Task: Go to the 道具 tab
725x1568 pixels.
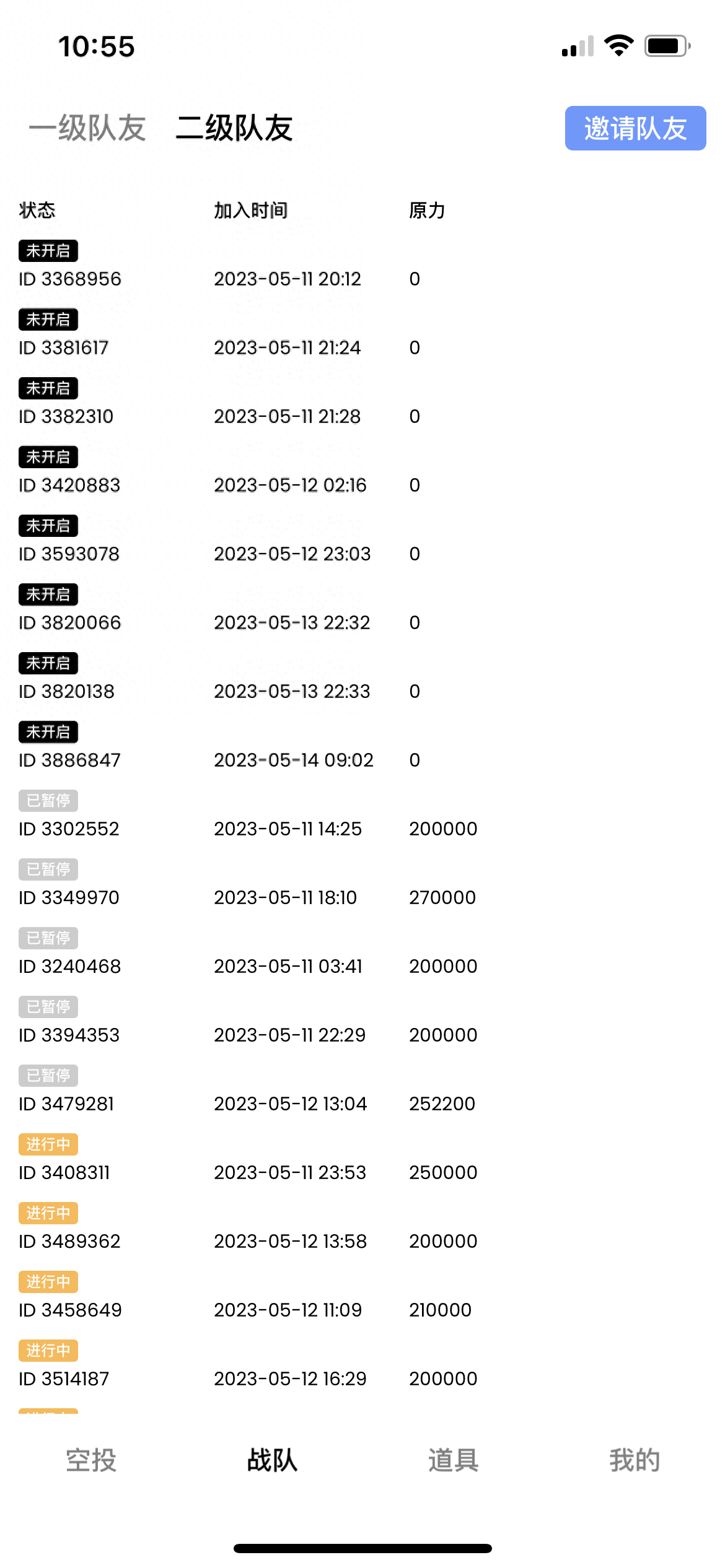Action: pos(453,1460)
